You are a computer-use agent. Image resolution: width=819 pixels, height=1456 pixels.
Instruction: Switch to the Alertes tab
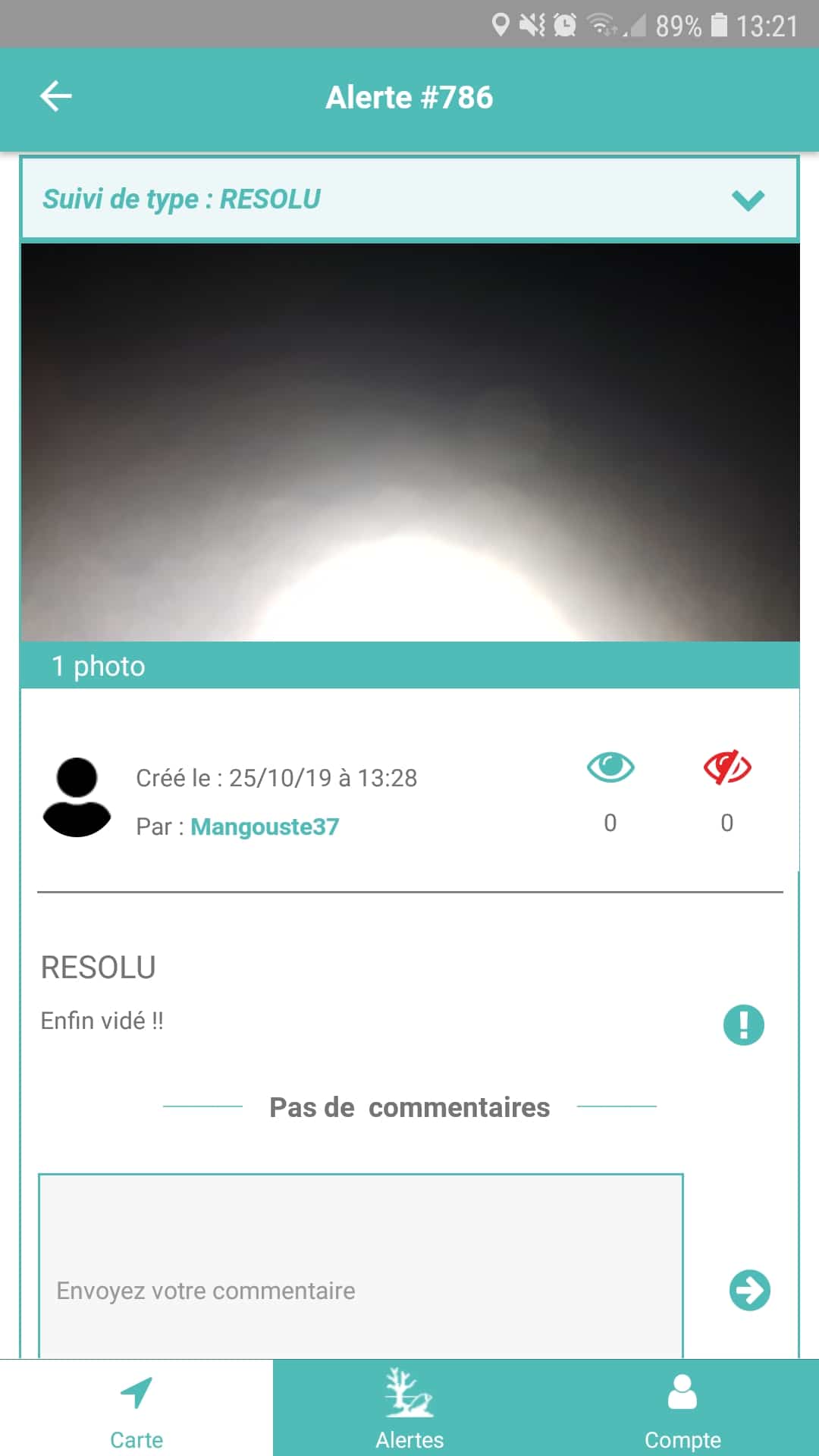tap(409, 1409)
